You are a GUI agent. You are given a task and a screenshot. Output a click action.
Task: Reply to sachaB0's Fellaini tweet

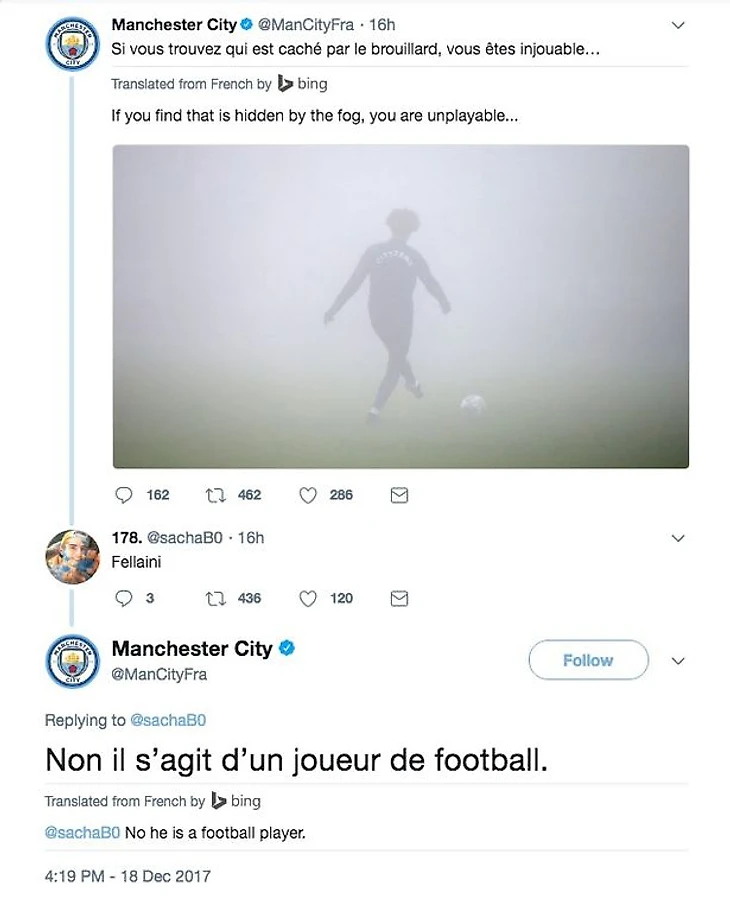125,598
